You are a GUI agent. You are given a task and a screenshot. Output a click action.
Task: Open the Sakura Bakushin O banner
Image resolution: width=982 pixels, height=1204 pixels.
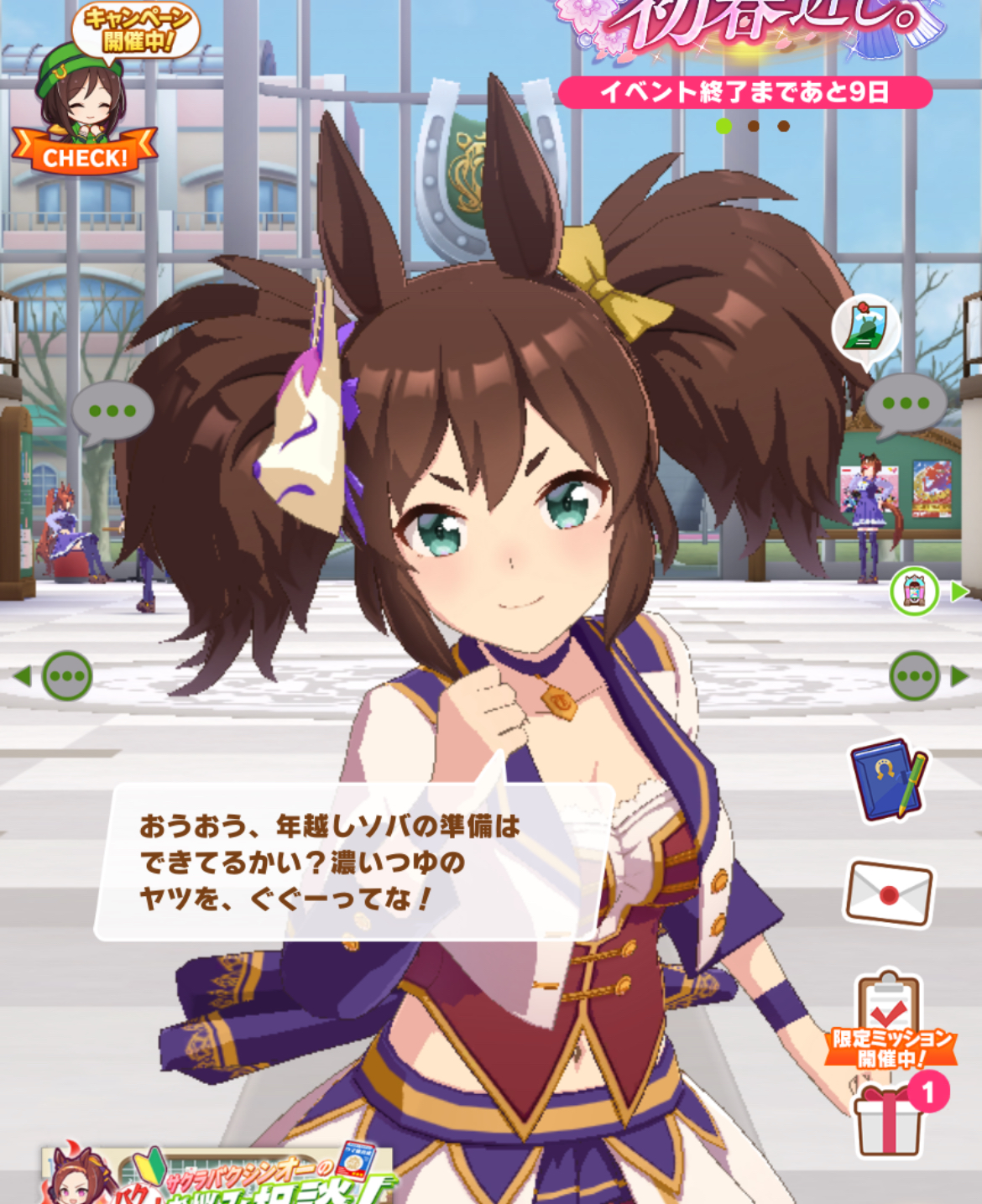pos(218,1175)
